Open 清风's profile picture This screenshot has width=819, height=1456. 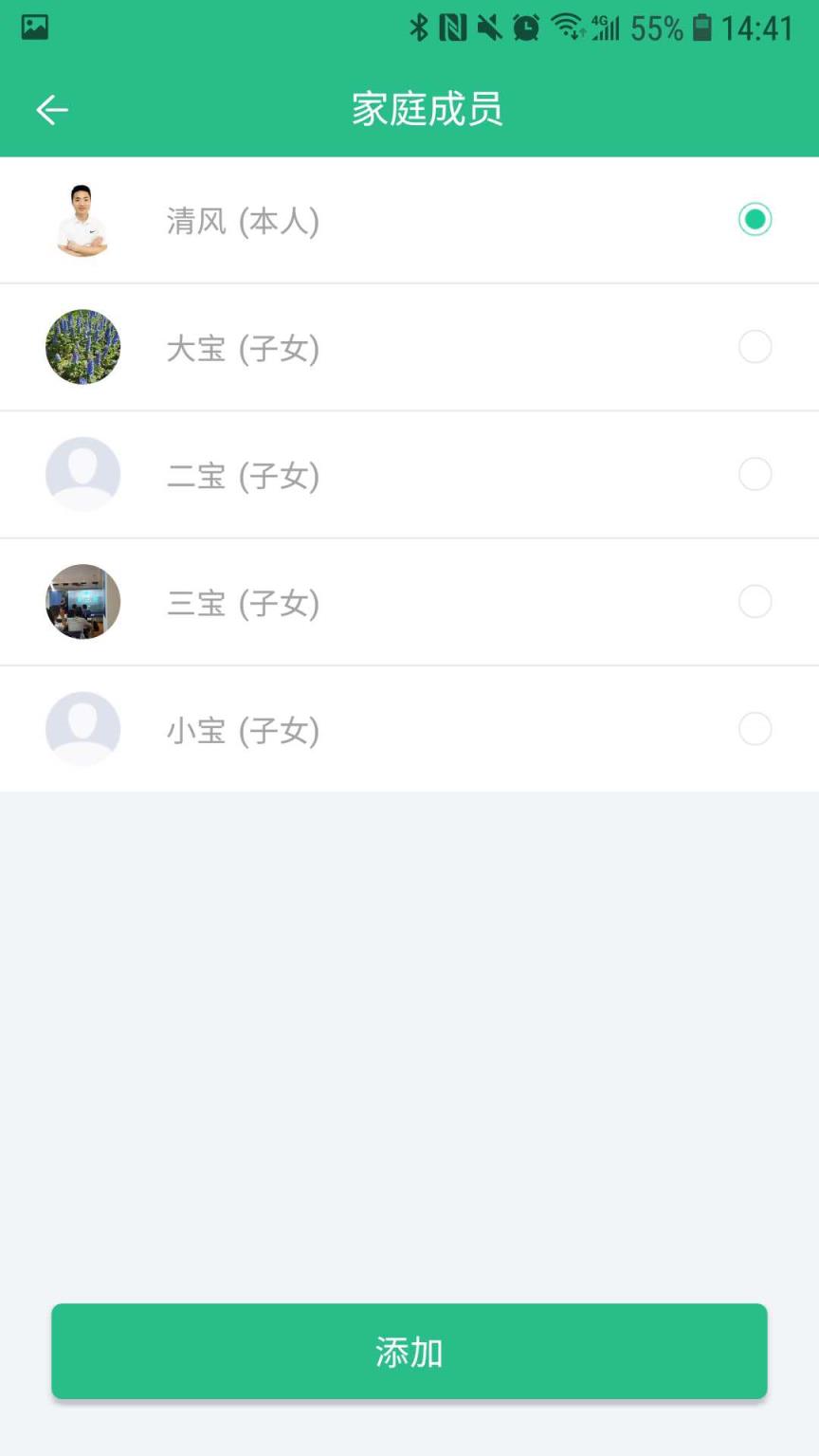(x=82, y=219)
